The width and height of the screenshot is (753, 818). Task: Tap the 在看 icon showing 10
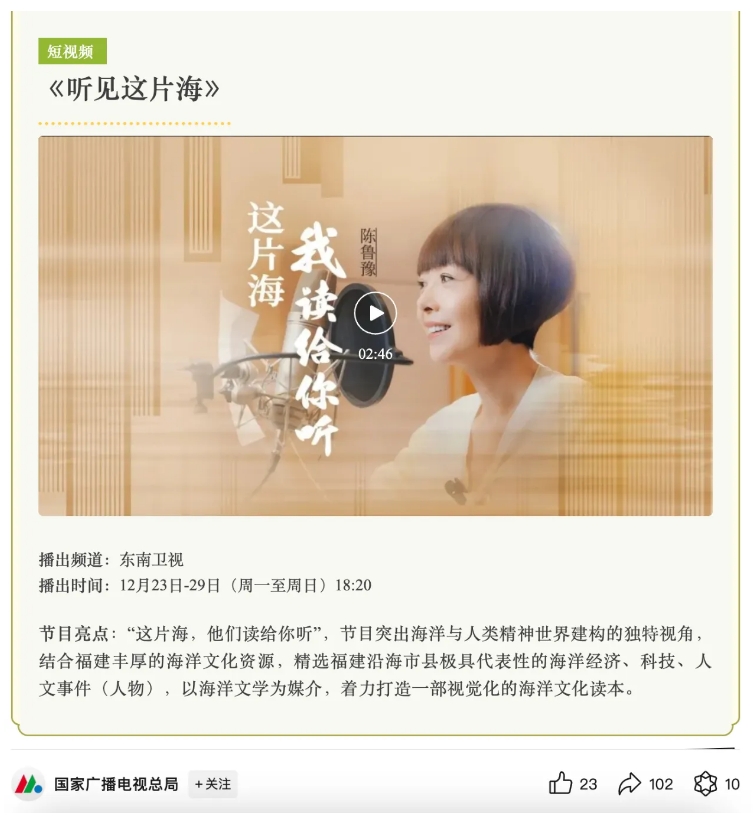point(706,784)
